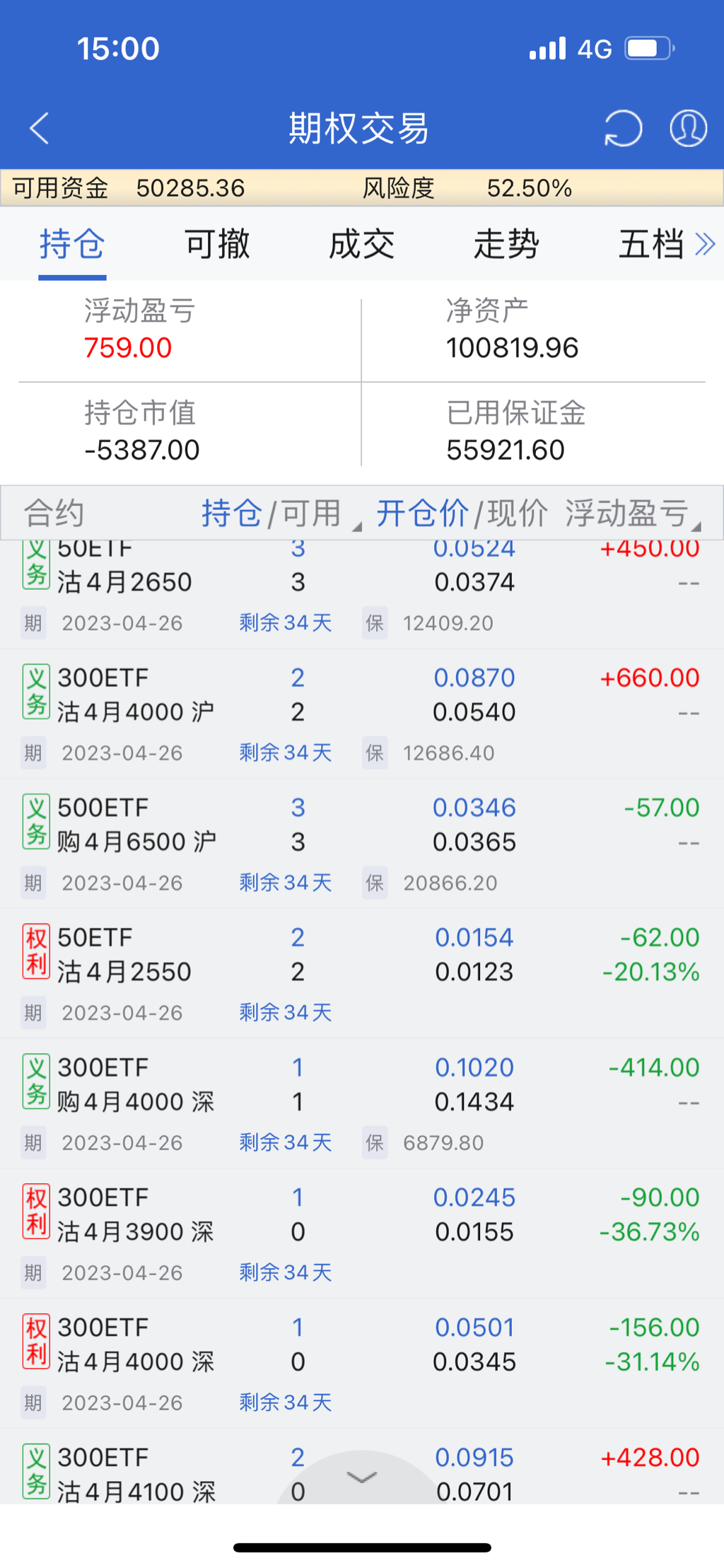Select the 五档 tab
The height and width of the screenshot is (1568, 724).
[x=650, y=245]
